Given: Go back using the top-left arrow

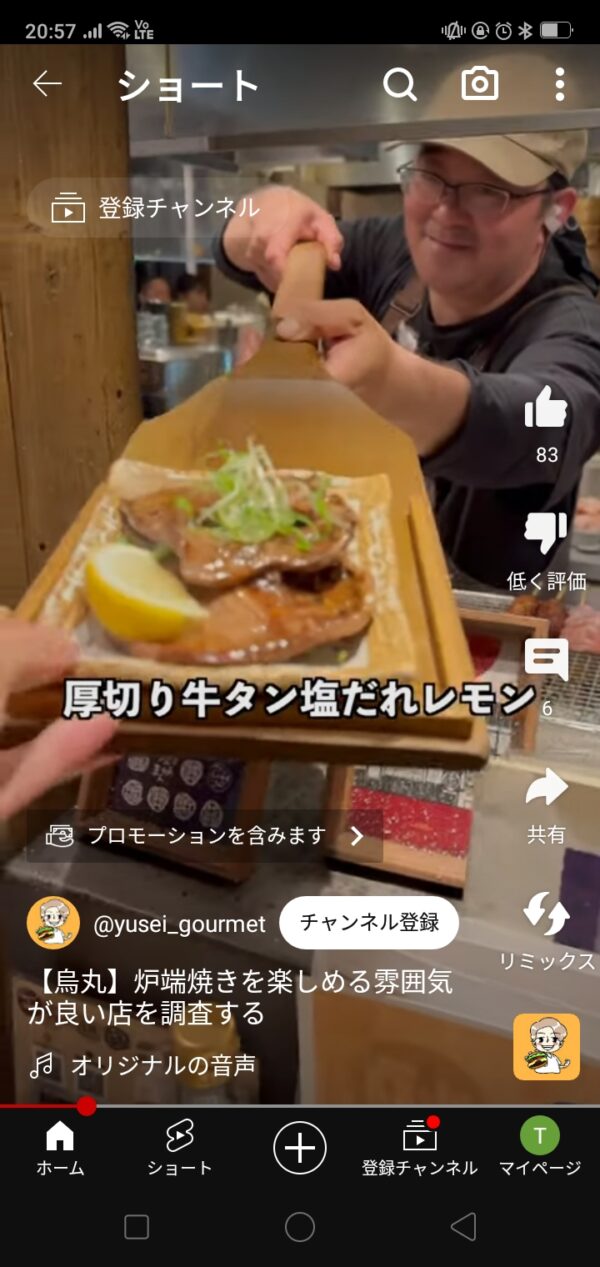Looking at the screenshot, I should tap(47, 84).
